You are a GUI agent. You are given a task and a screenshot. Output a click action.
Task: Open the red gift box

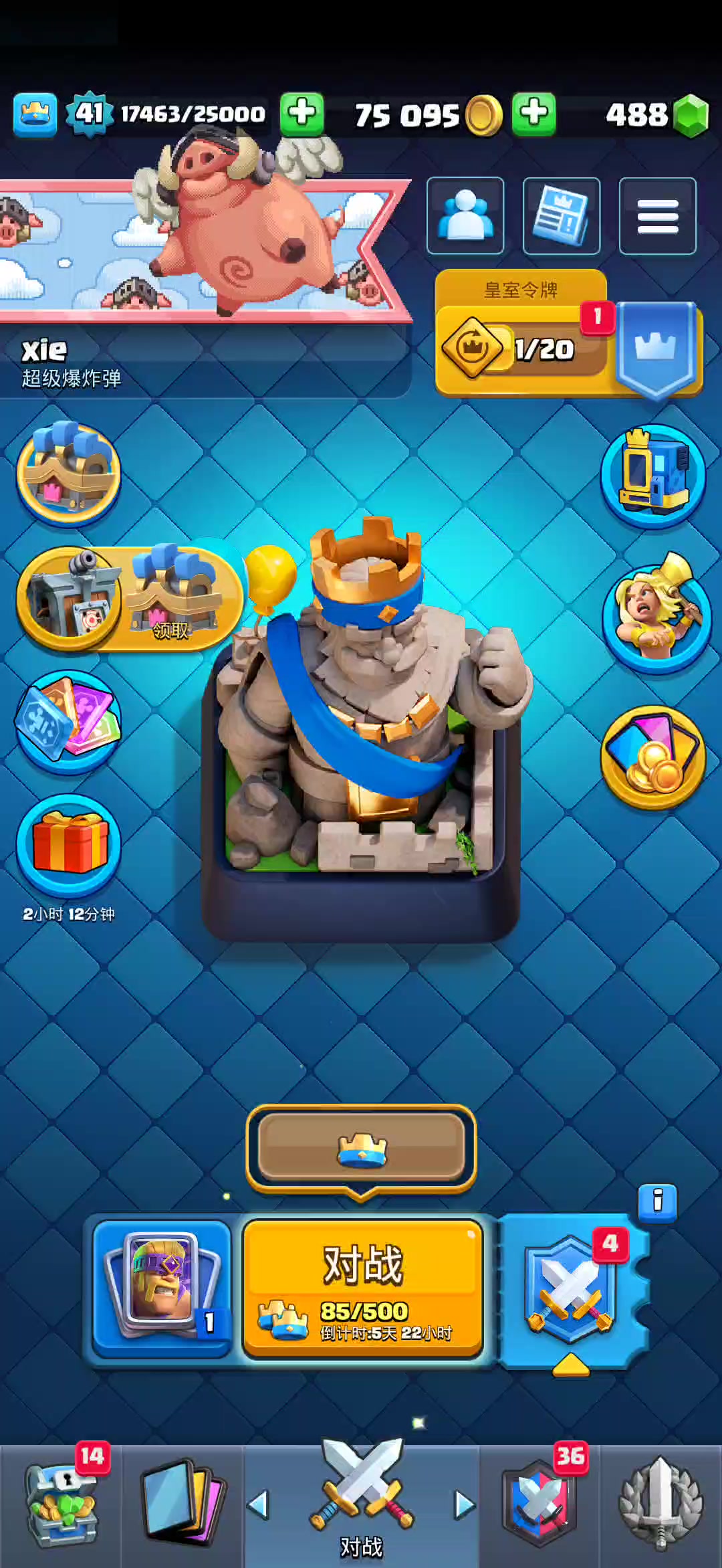69,844
